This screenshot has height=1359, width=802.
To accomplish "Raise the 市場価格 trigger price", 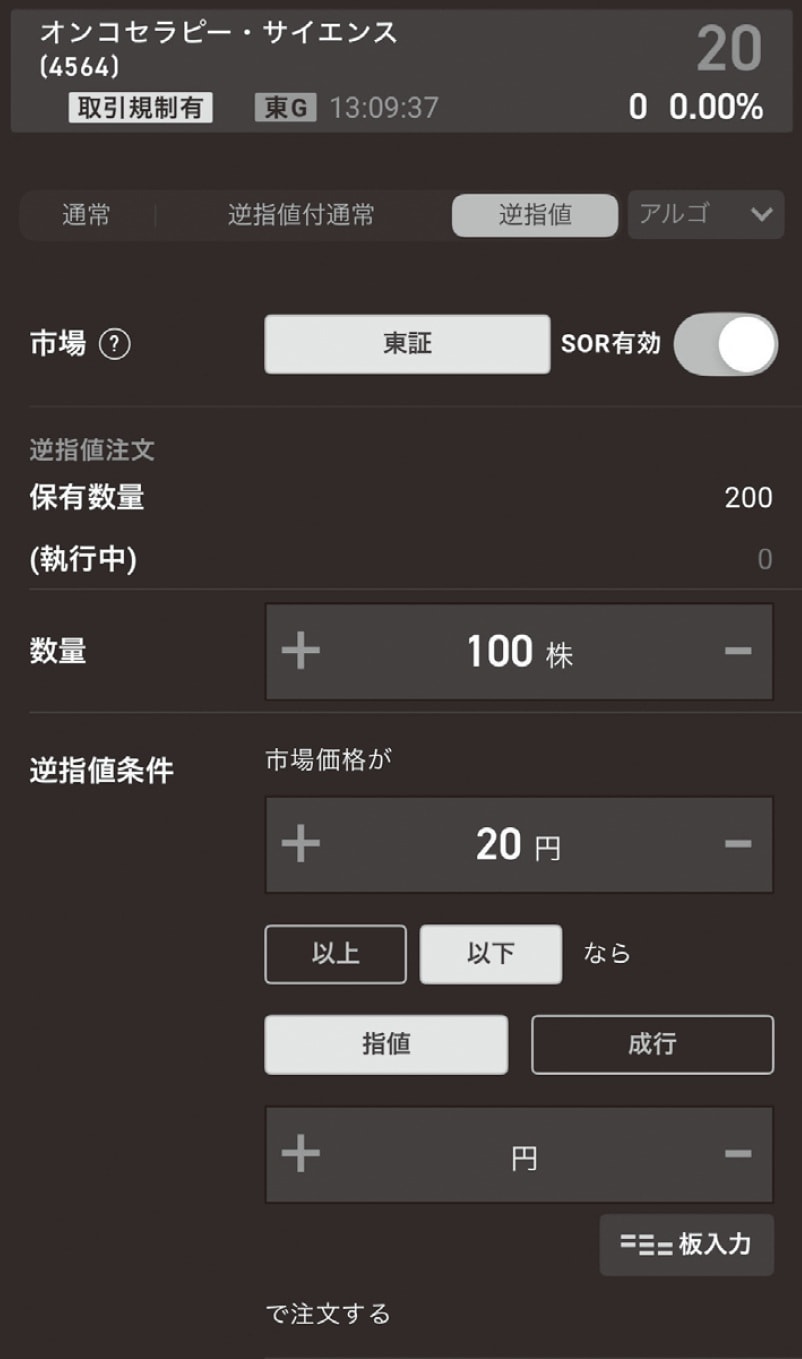I will point(301,845).
